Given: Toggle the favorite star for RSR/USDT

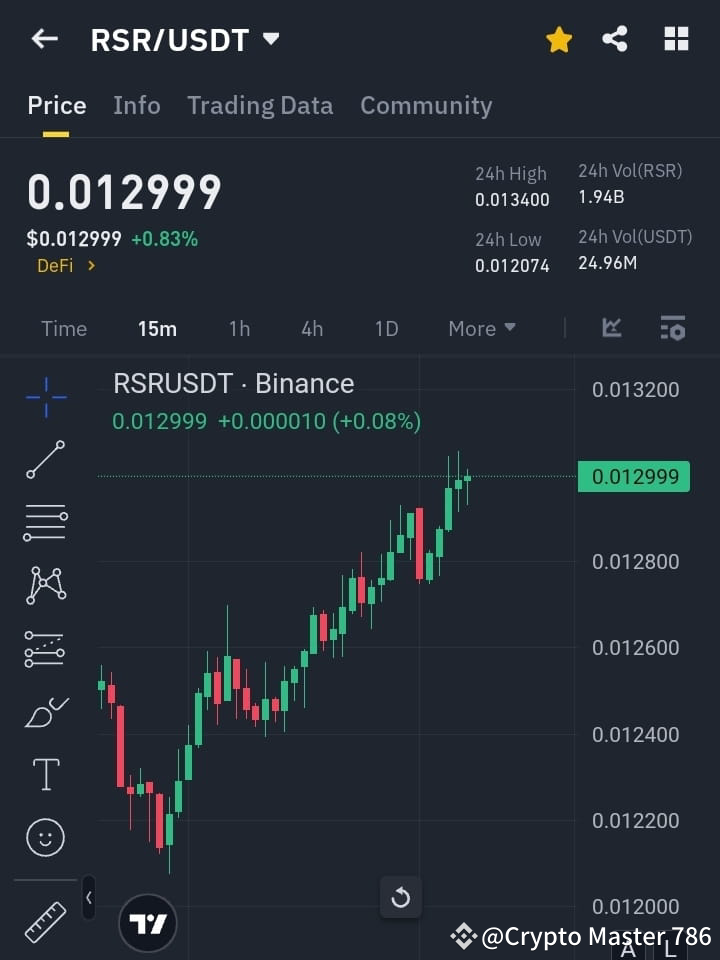Looking at the screenshot, I should [558, 39].
